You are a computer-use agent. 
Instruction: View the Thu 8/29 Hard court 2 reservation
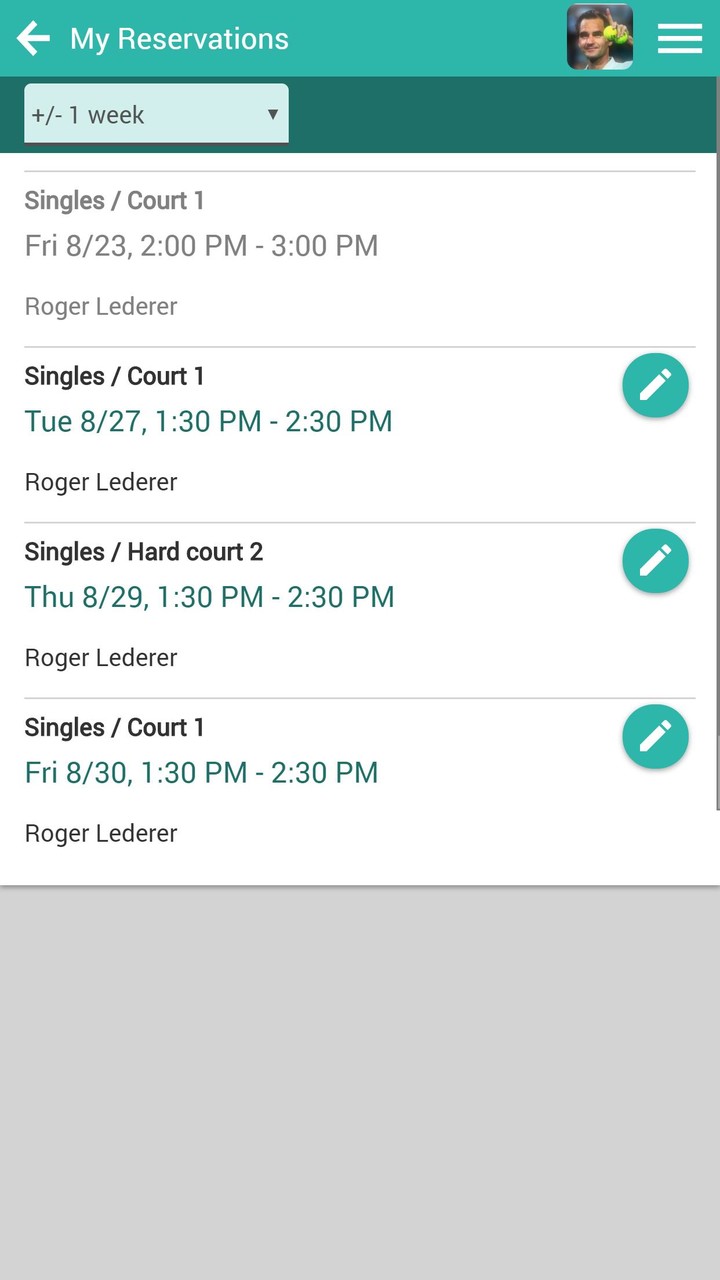[x=300, y=608]
